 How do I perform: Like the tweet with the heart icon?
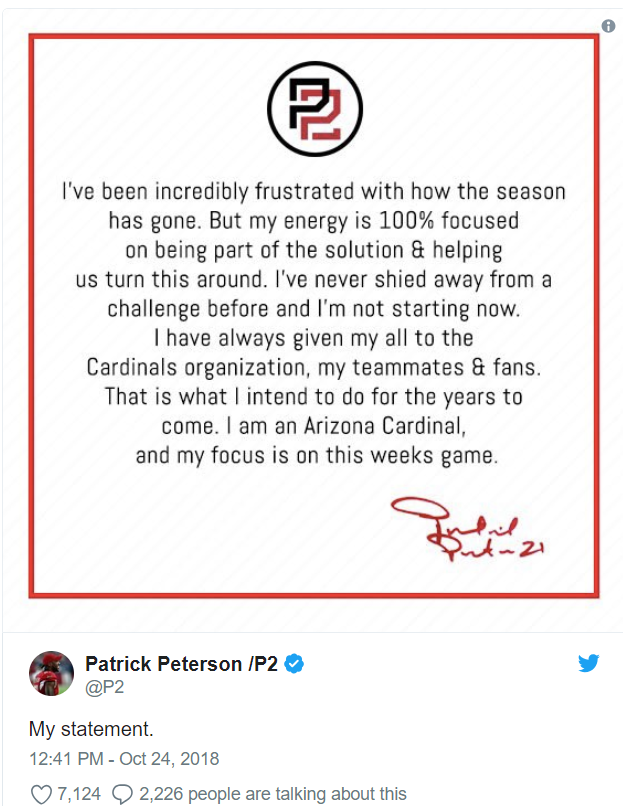41,794
